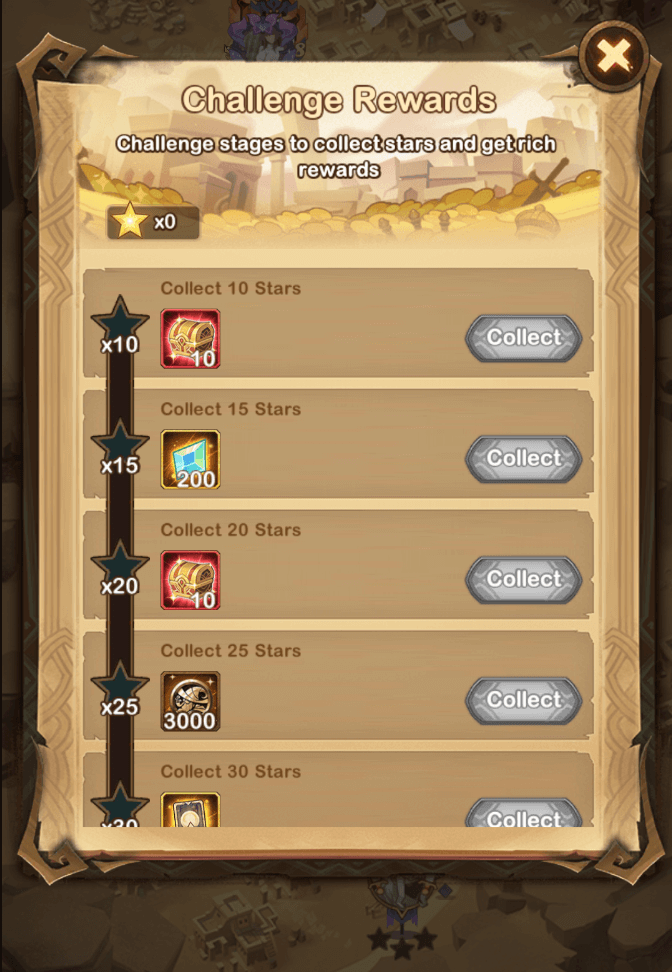Collect the 30 Stars reward
672x972 pixels.
523,815
